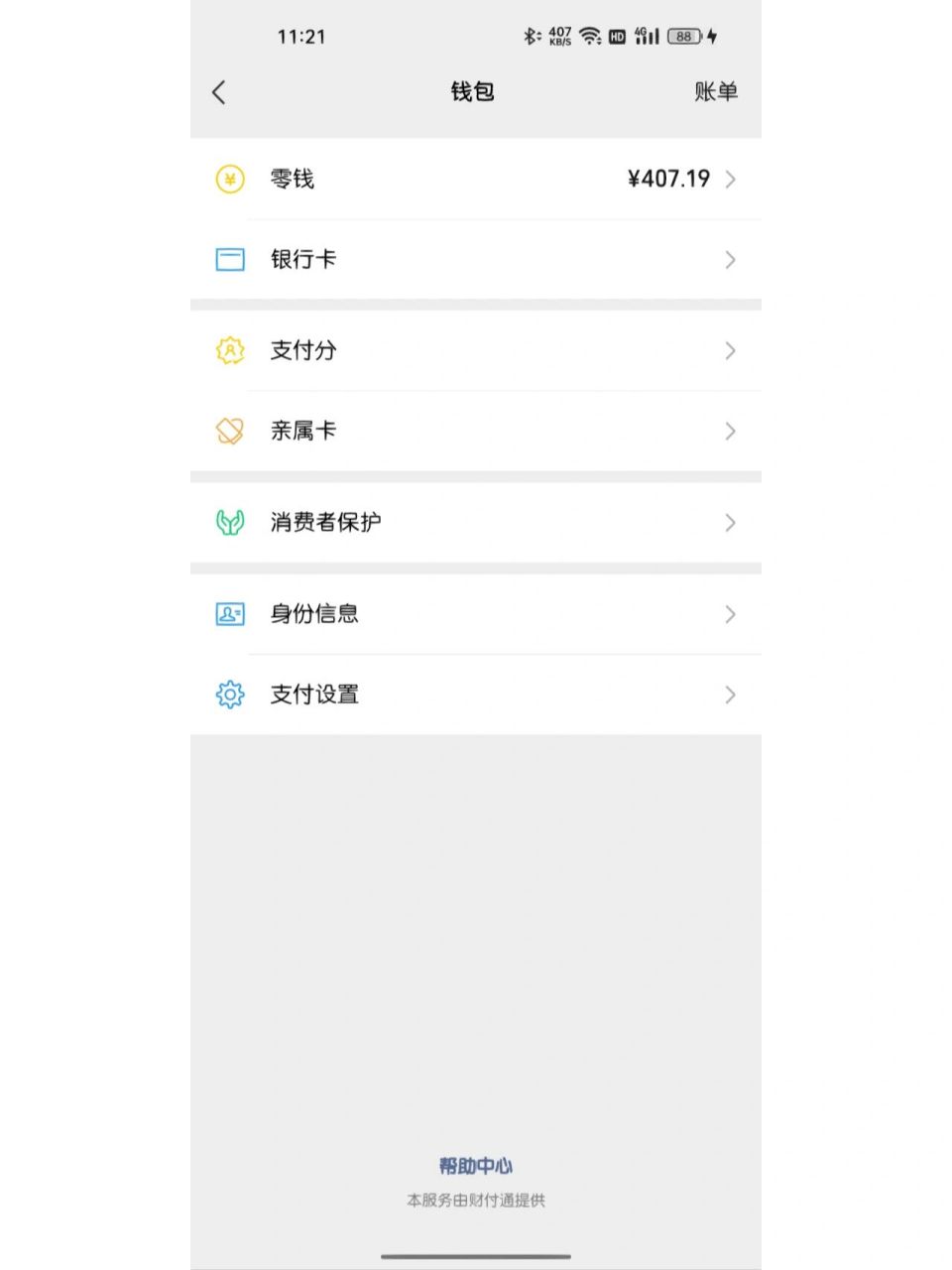This screenshot has height=1270, width=952.
Task: Click the green 消费者保护 hands icon
Action: coord(229,523)
